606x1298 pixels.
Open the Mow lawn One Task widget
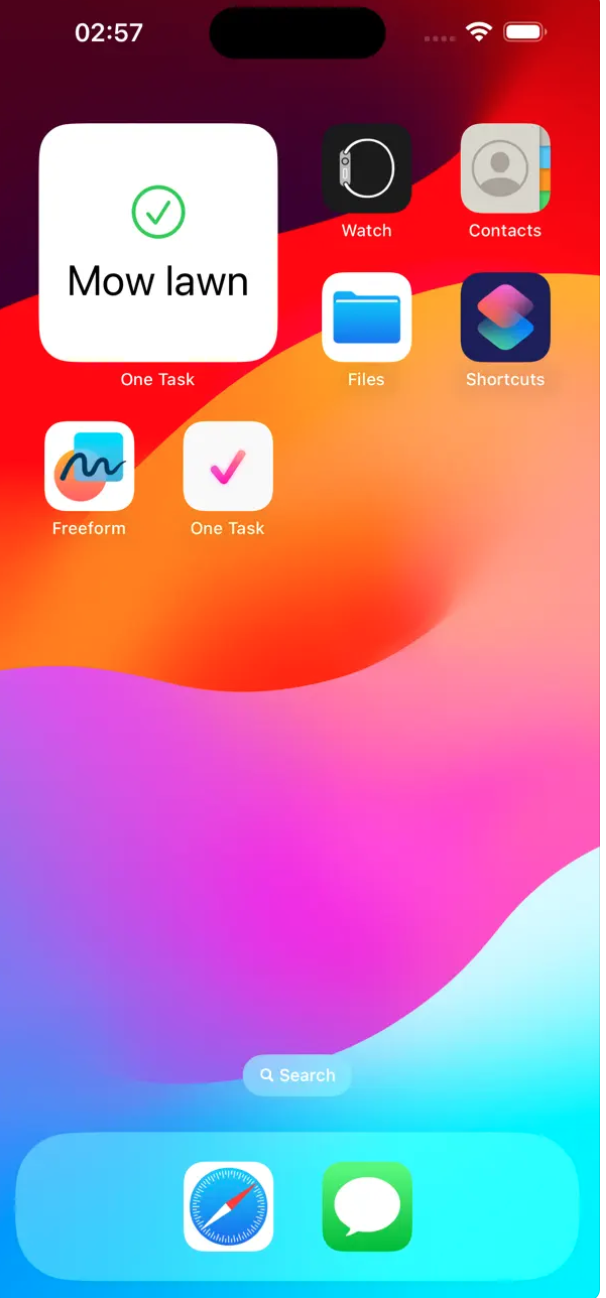(158, 242)
